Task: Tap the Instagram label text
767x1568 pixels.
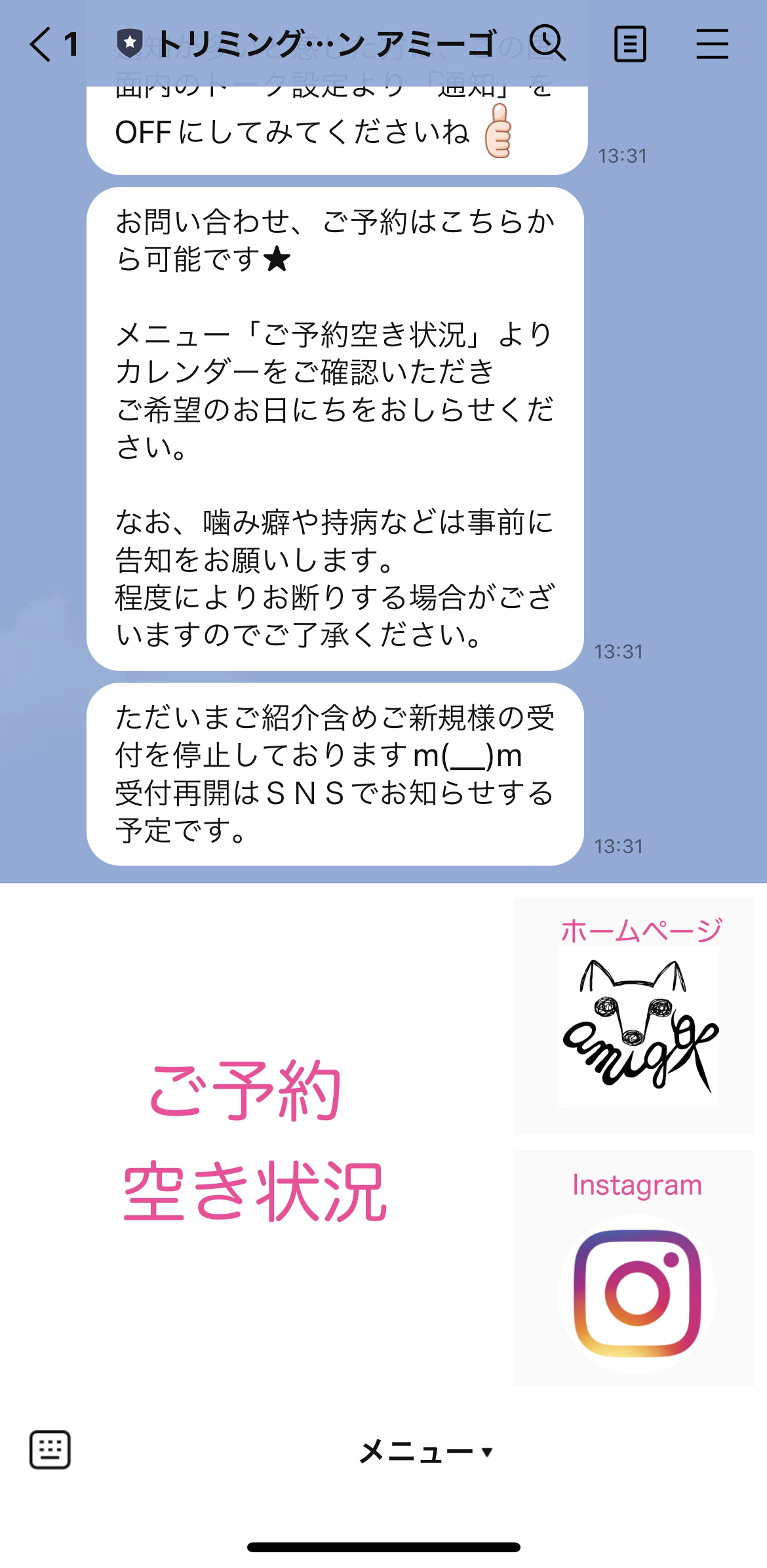Action: tap(636, 1184)
